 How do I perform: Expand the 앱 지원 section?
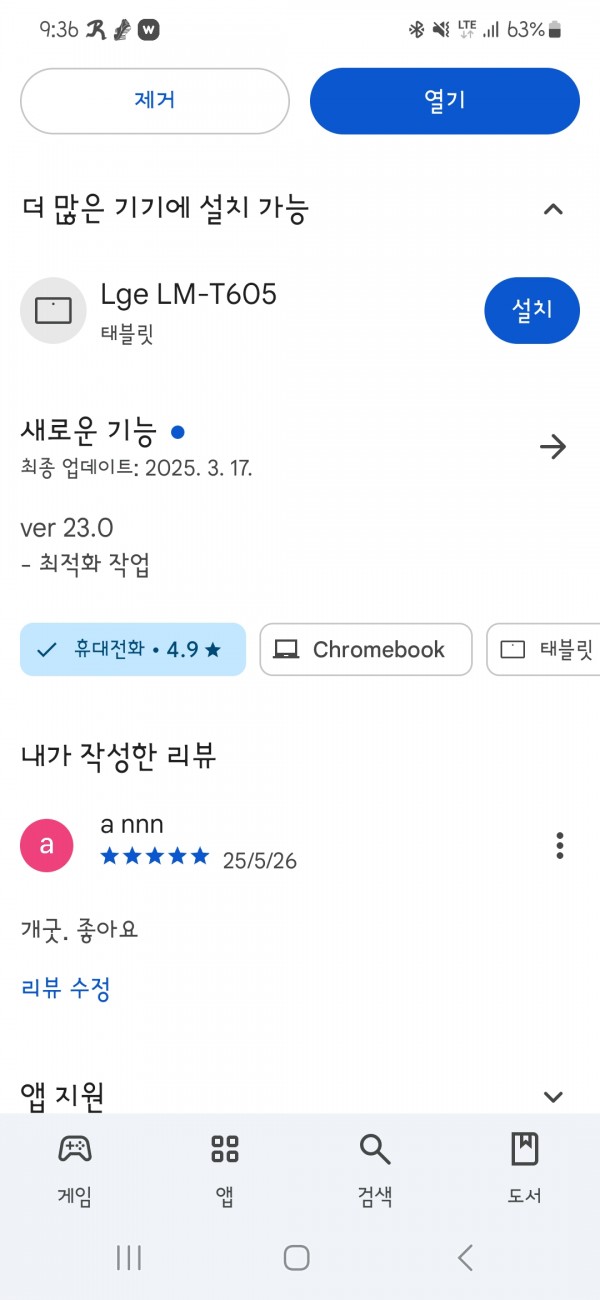553,1097
